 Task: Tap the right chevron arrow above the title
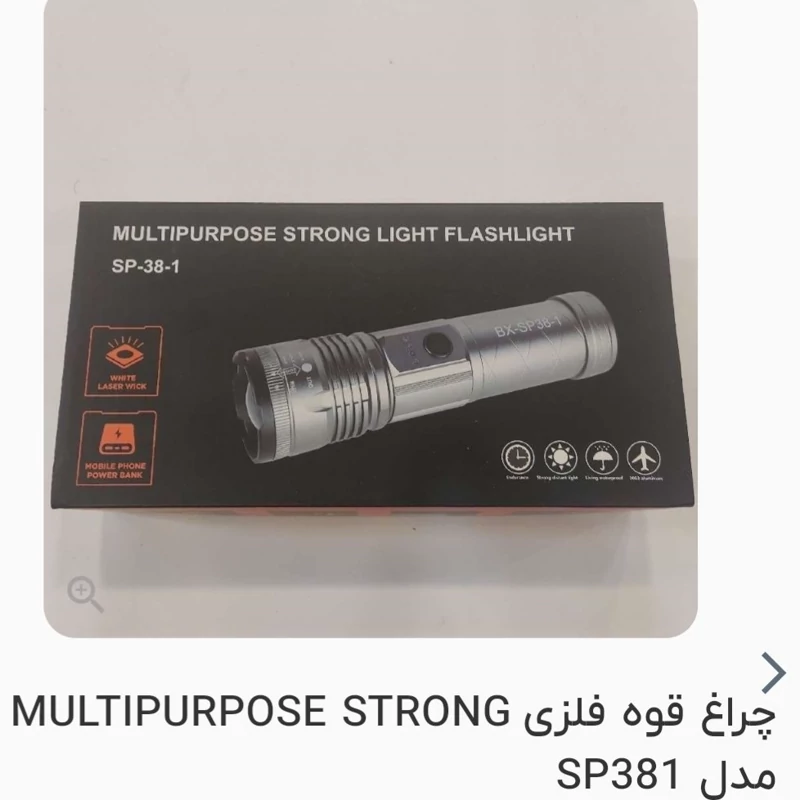(773, 673)
